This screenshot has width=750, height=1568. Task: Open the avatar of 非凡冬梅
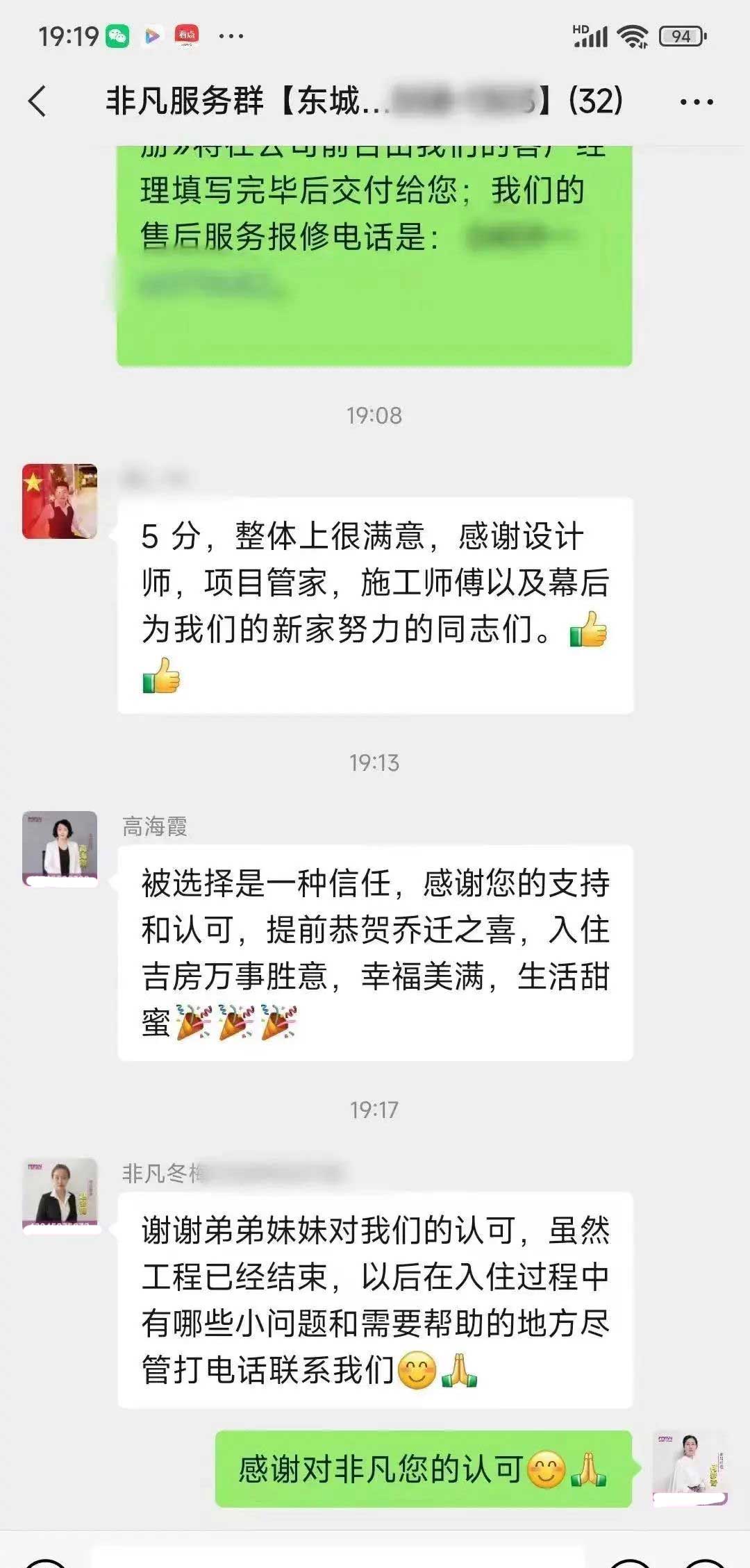[x=60, y=1195]
